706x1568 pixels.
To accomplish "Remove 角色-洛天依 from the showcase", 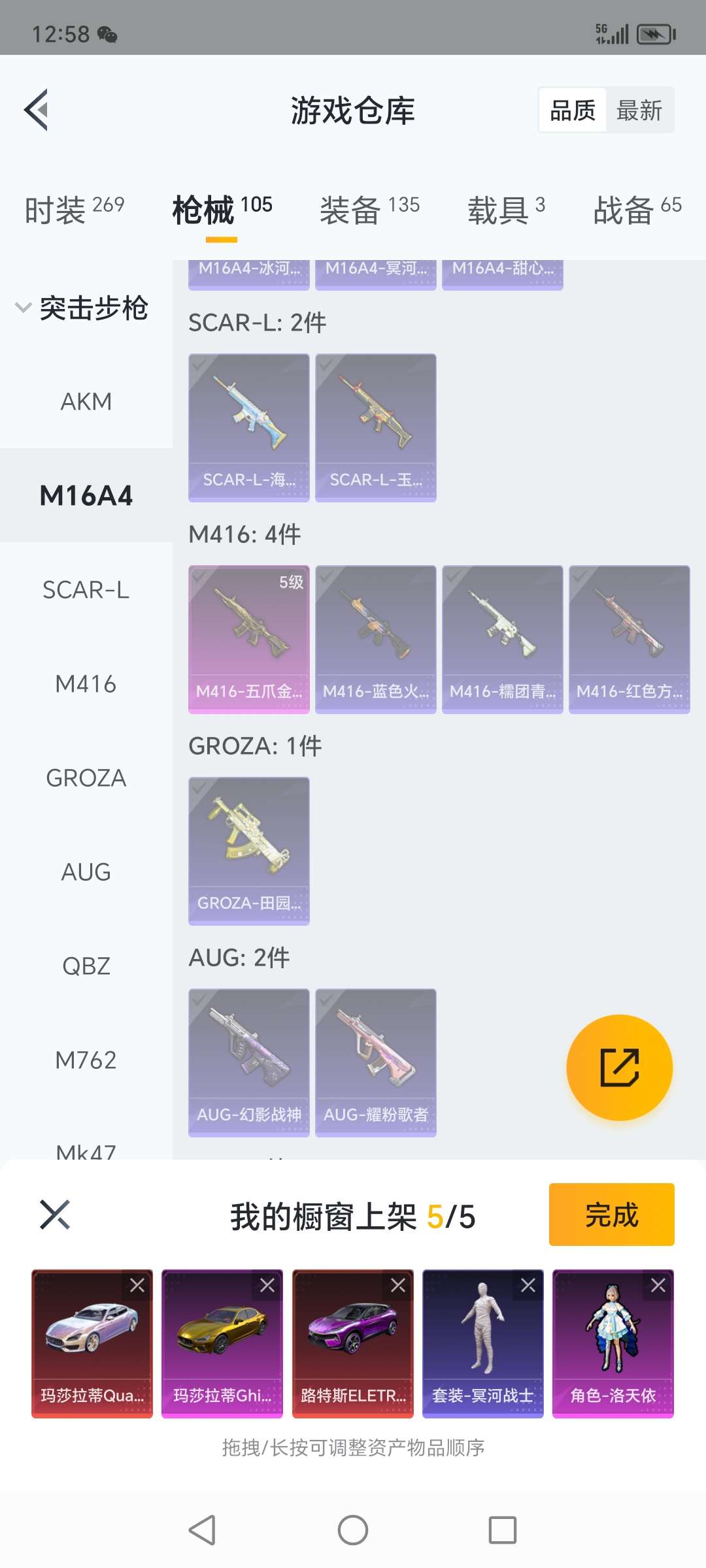I will click(x=658, y=1285).
